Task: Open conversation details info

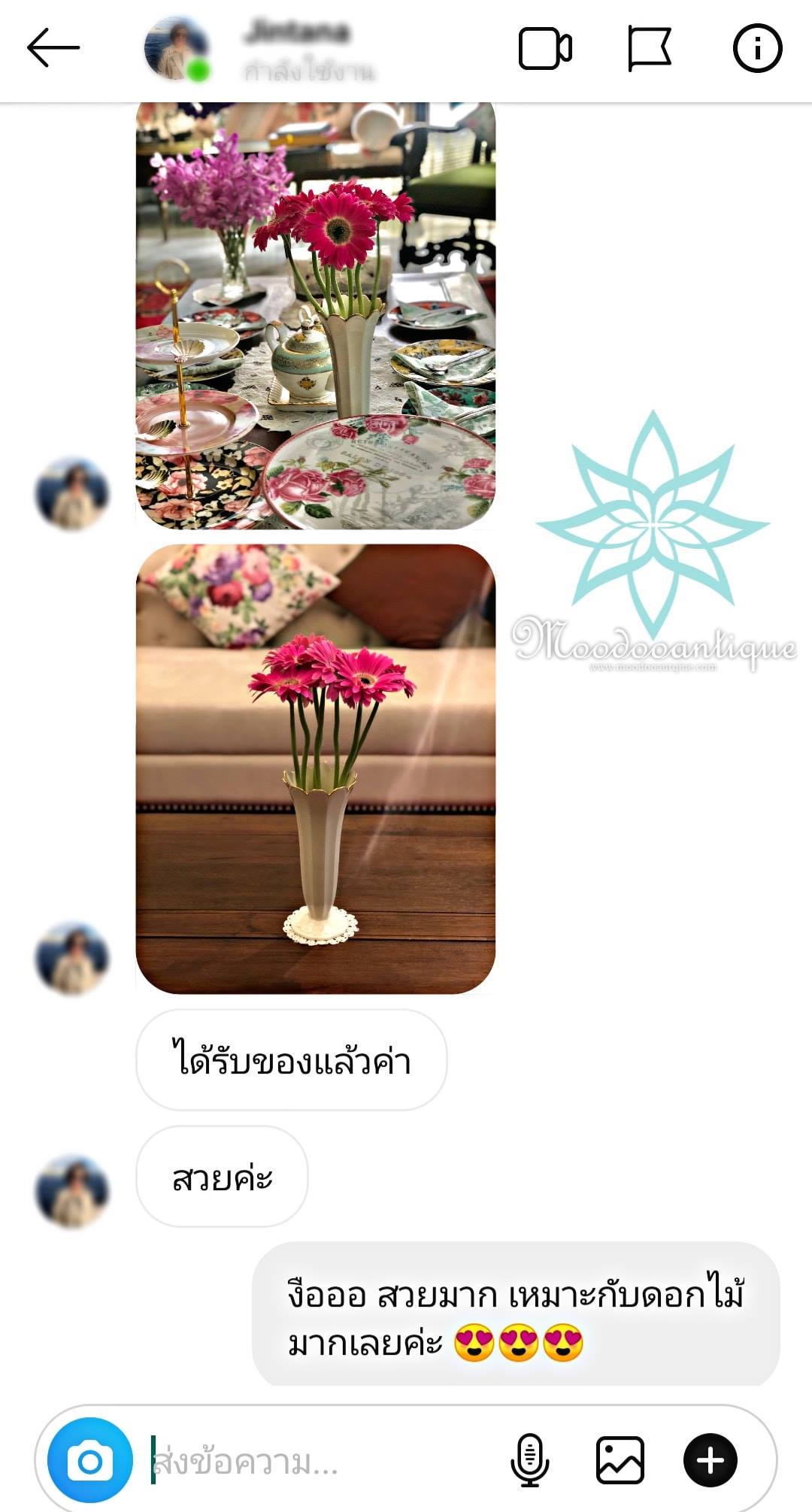Action: [x=757, y=49]
